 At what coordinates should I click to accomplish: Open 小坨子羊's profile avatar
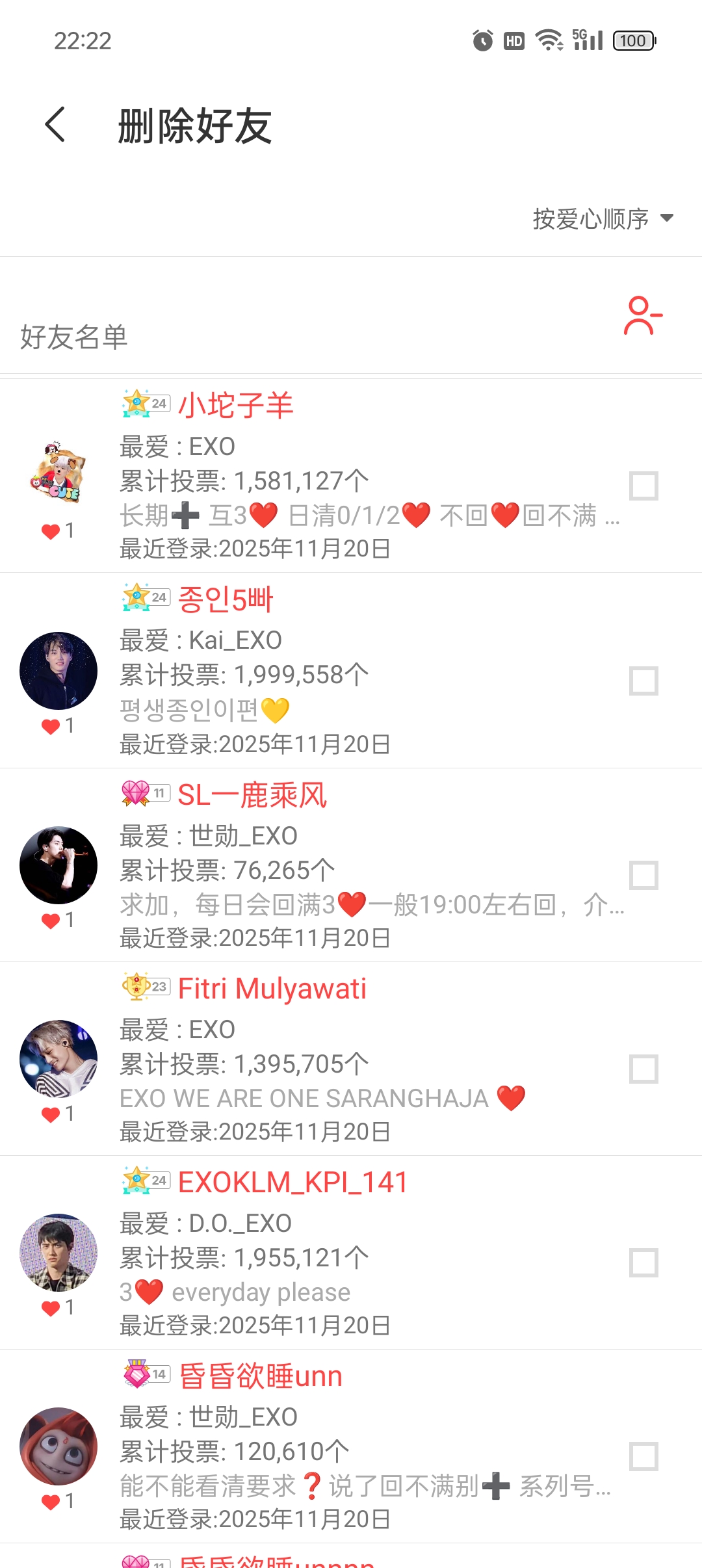point(58,476)
